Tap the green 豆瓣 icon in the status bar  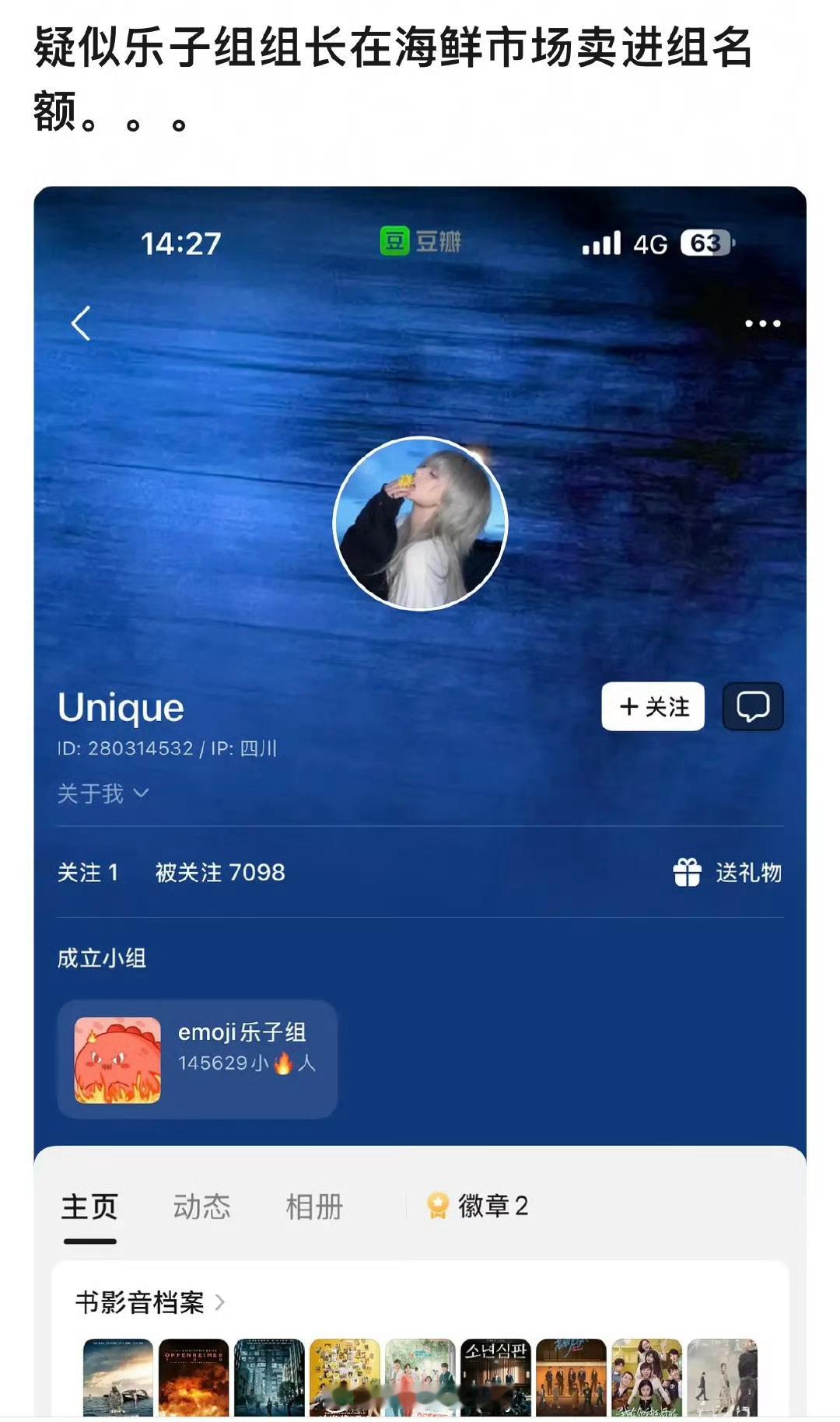click(394, 242)
